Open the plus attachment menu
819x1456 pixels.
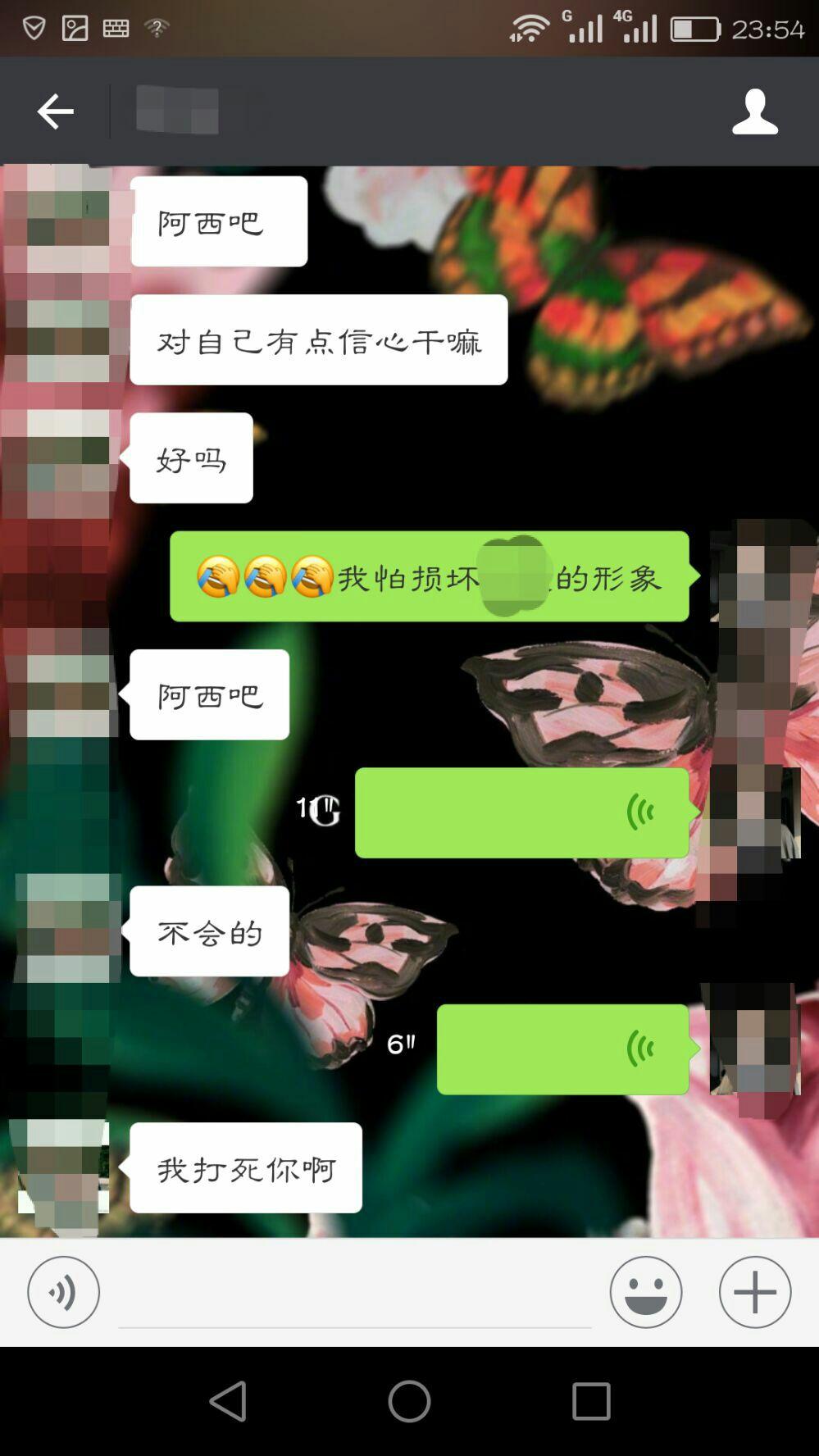pyautogui.click(x=754, y=1292)
